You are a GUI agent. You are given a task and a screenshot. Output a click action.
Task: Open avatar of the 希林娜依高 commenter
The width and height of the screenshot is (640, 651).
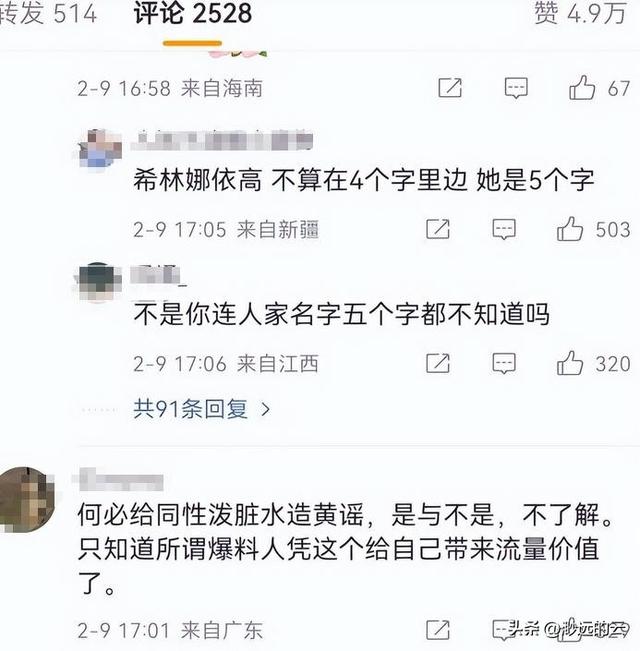(x=100, y=147)
